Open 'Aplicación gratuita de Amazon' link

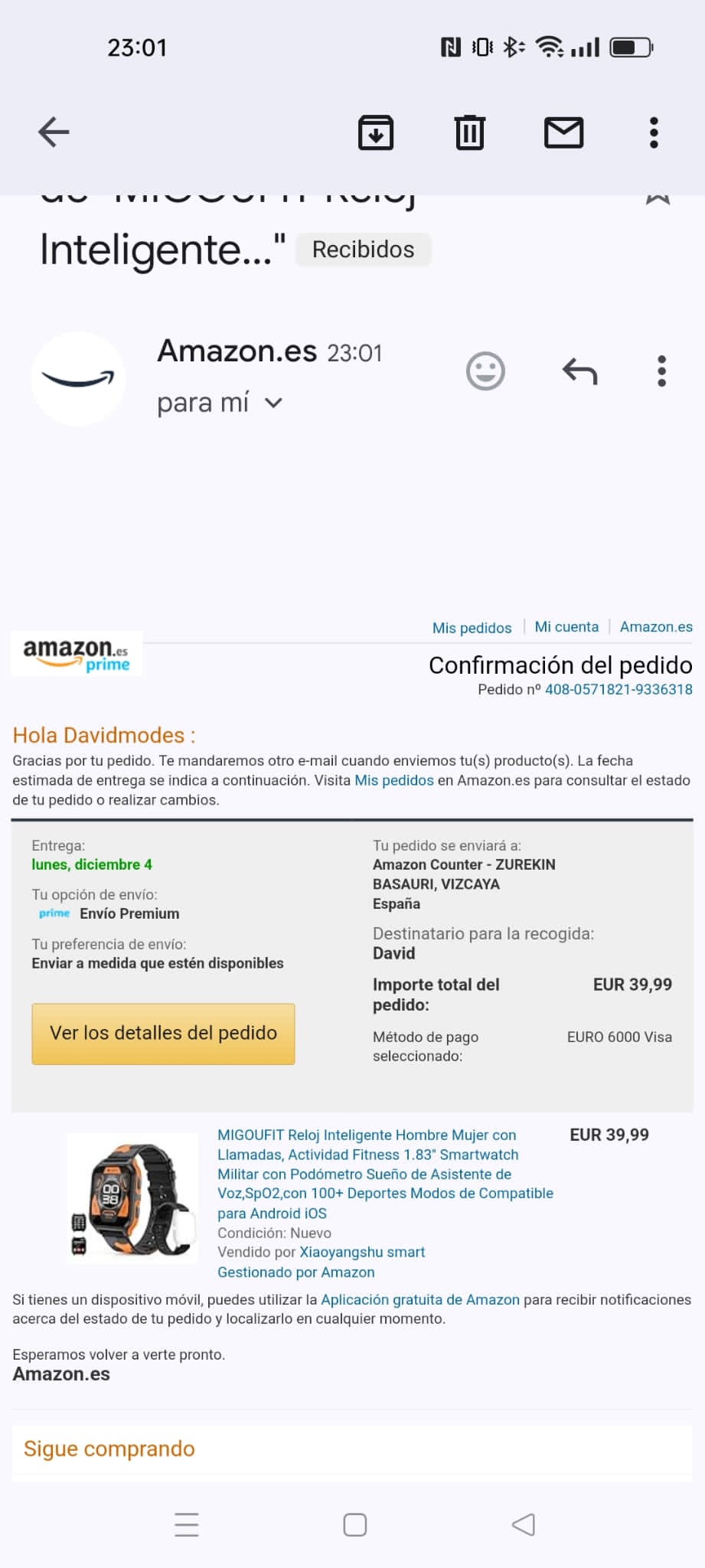click(419, 1299)
